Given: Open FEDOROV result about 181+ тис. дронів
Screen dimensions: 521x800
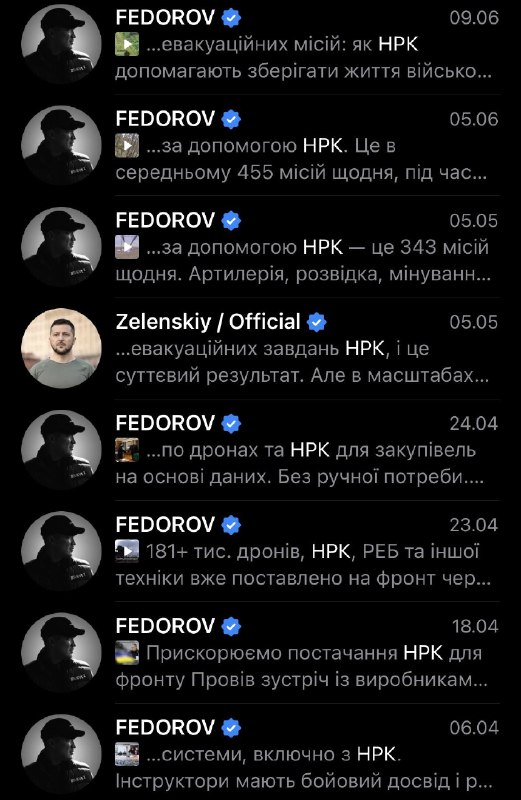Looking at the screenshot, I should point(260,552).
